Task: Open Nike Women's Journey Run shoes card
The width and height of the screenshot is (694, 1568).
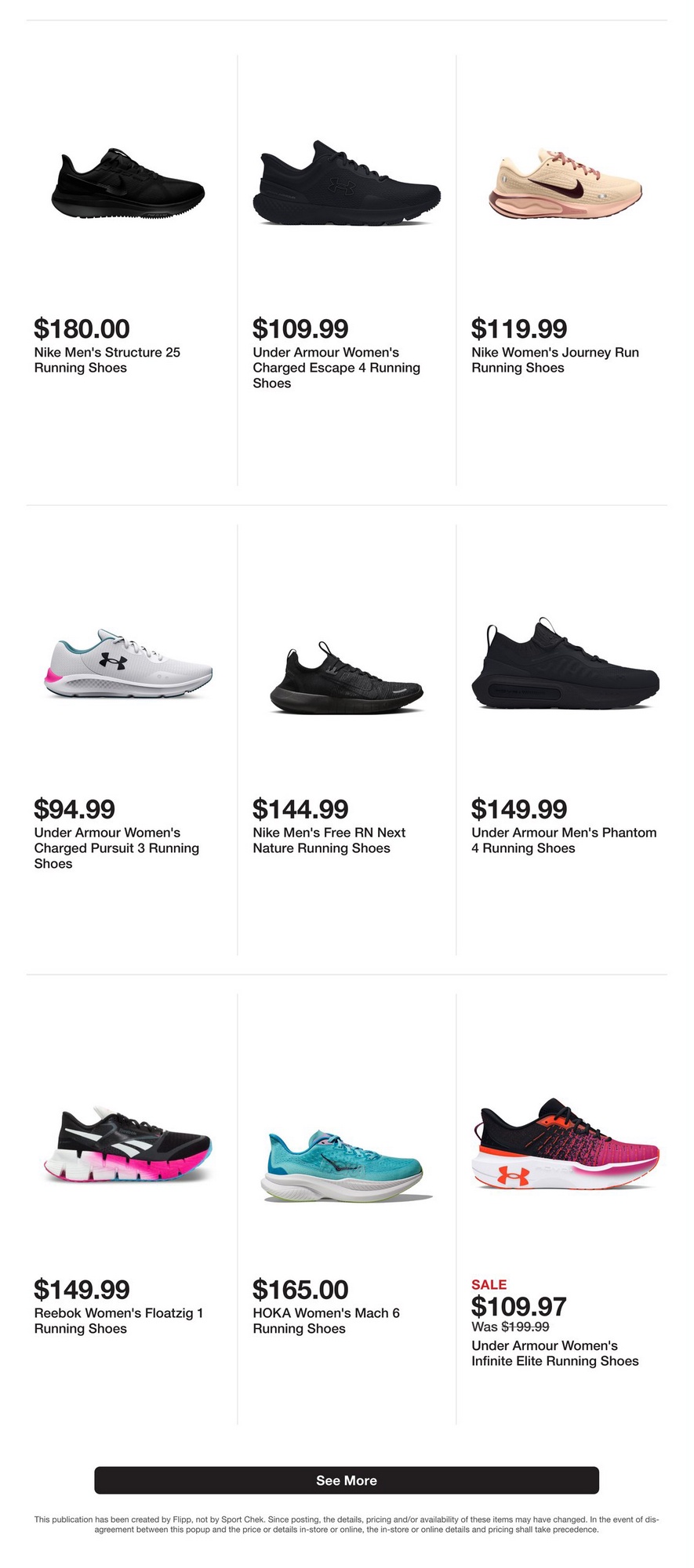Action: (565, 270)
